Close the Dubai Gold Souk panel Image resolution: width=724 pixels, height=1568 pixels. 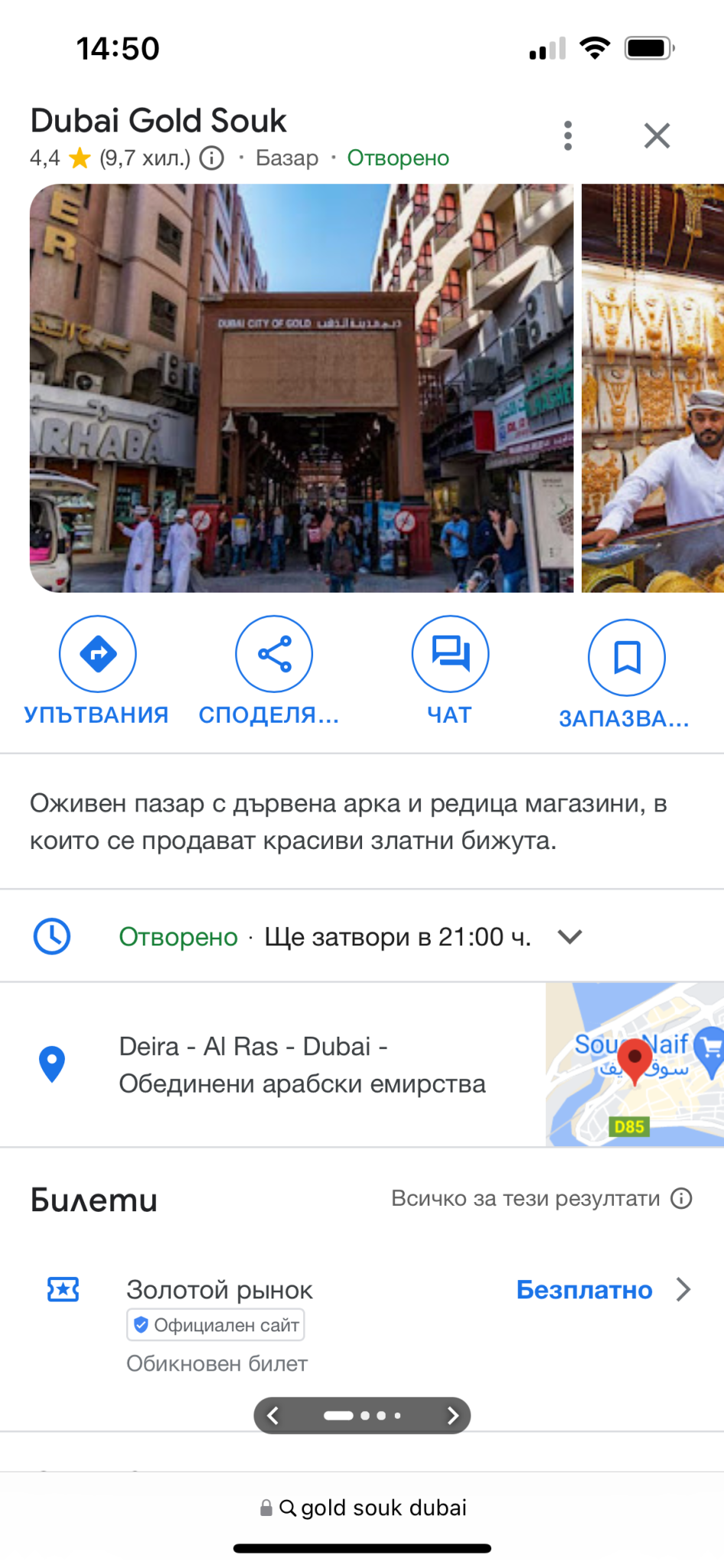(657, 136)
